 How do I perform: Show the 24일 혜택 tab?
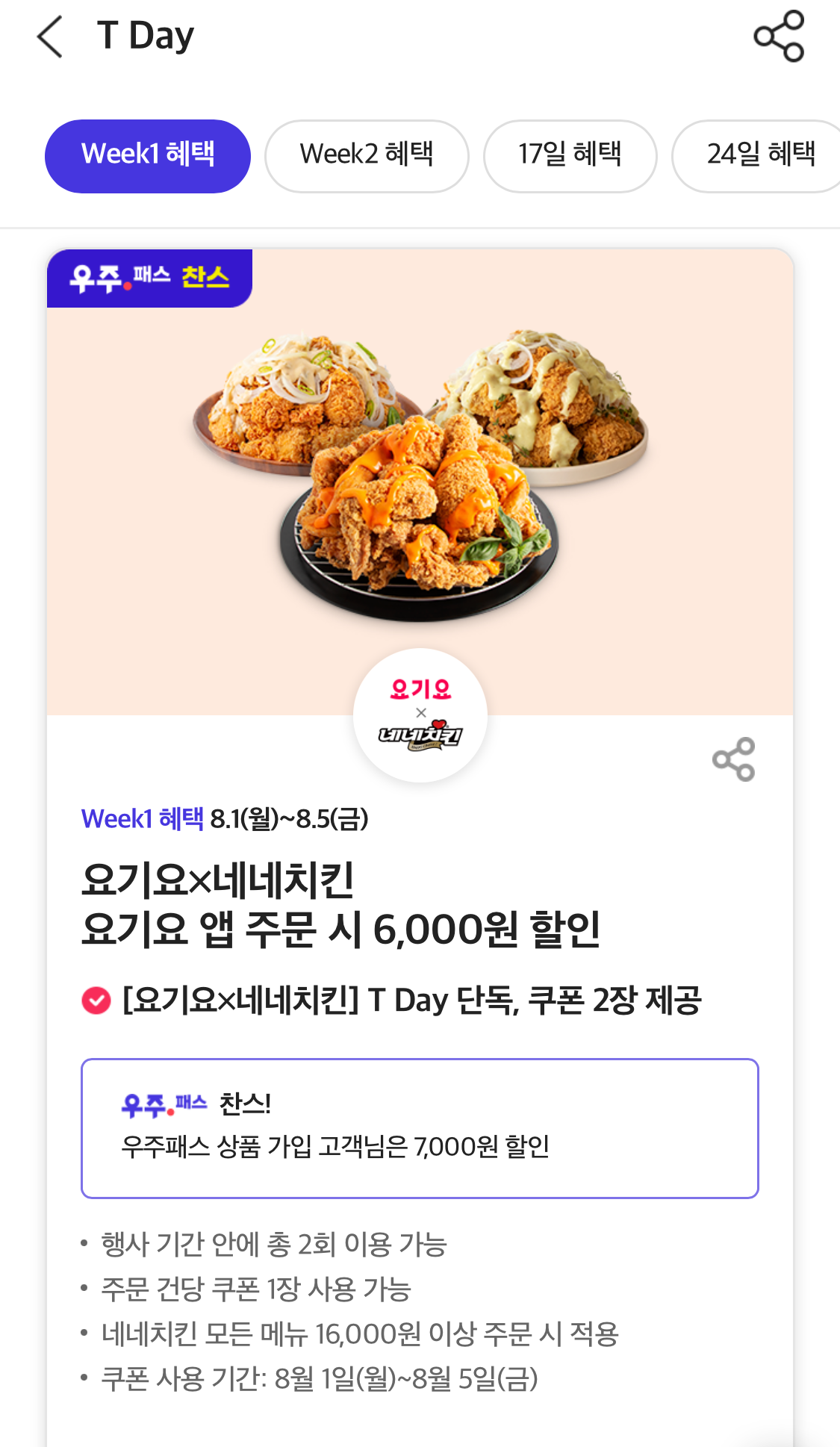point(758,156)
